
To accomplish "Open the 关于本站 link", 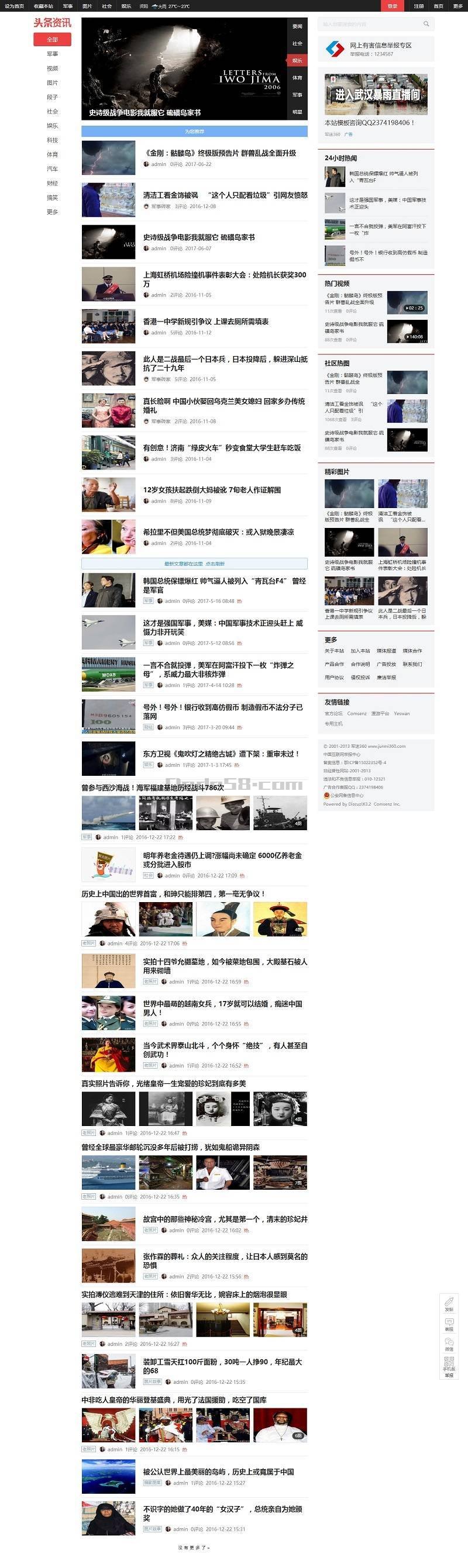I will (334, 651).
